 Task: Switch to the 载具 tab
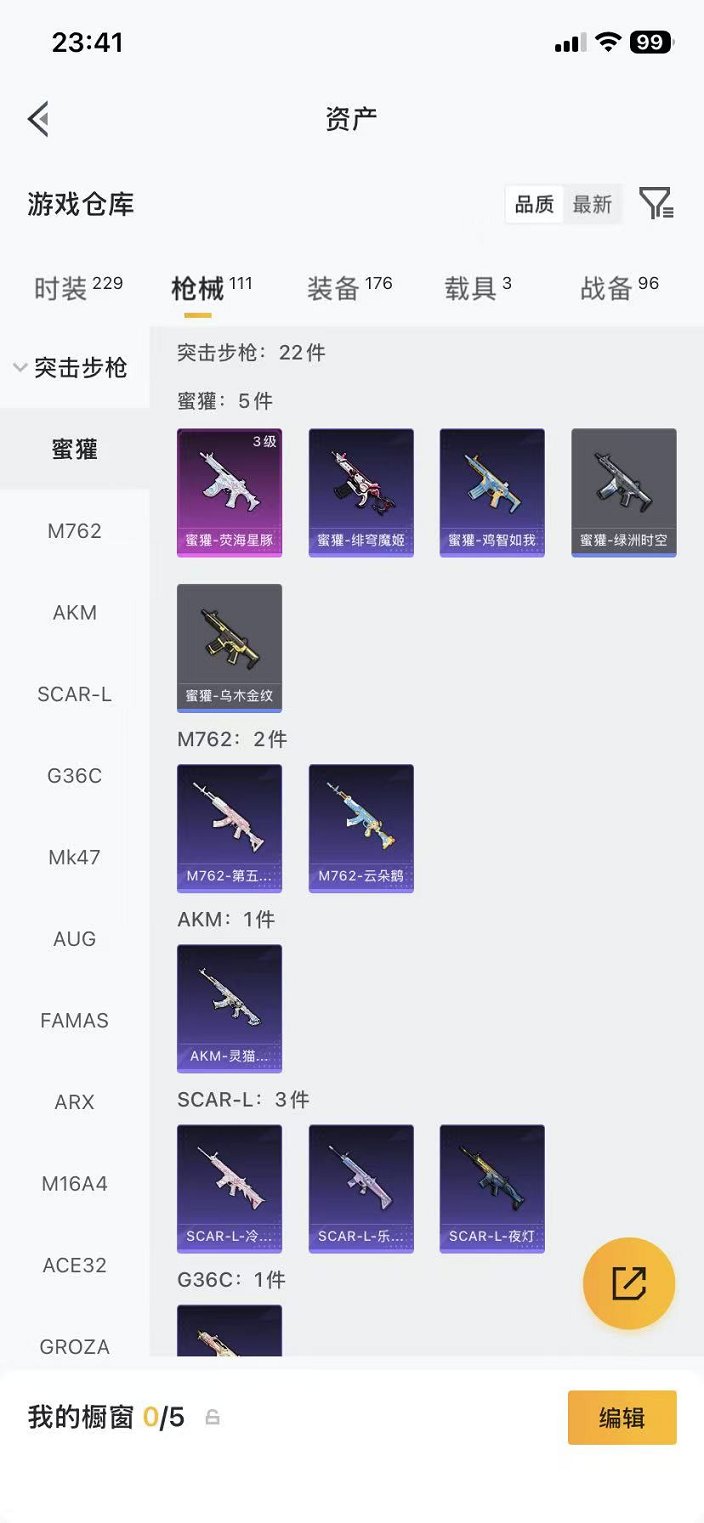[478, 288]
